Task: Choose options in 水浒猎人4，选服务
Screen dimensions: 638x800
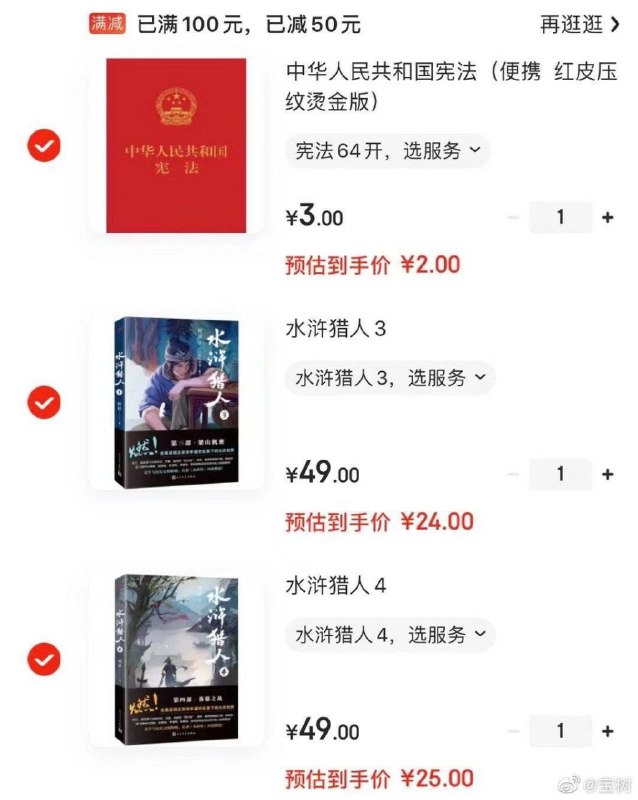Action: point(389,634)
